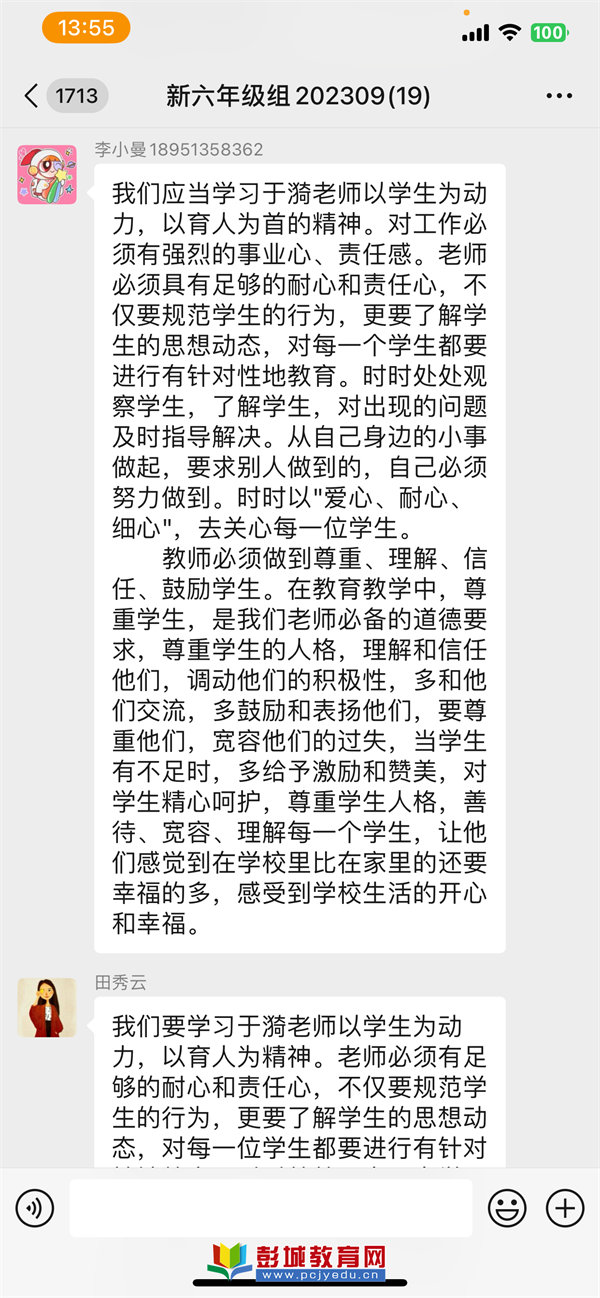The width and height of the screenshot is (600, 1298).
Task: Open the emoji picker
Action: tap(507, 1208)
